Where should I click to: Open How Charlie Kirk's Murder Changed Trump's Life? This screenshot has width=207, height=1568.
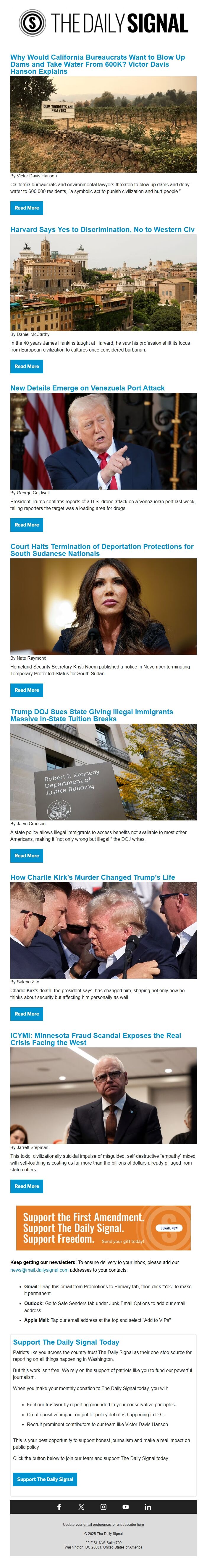coord(92,877)
